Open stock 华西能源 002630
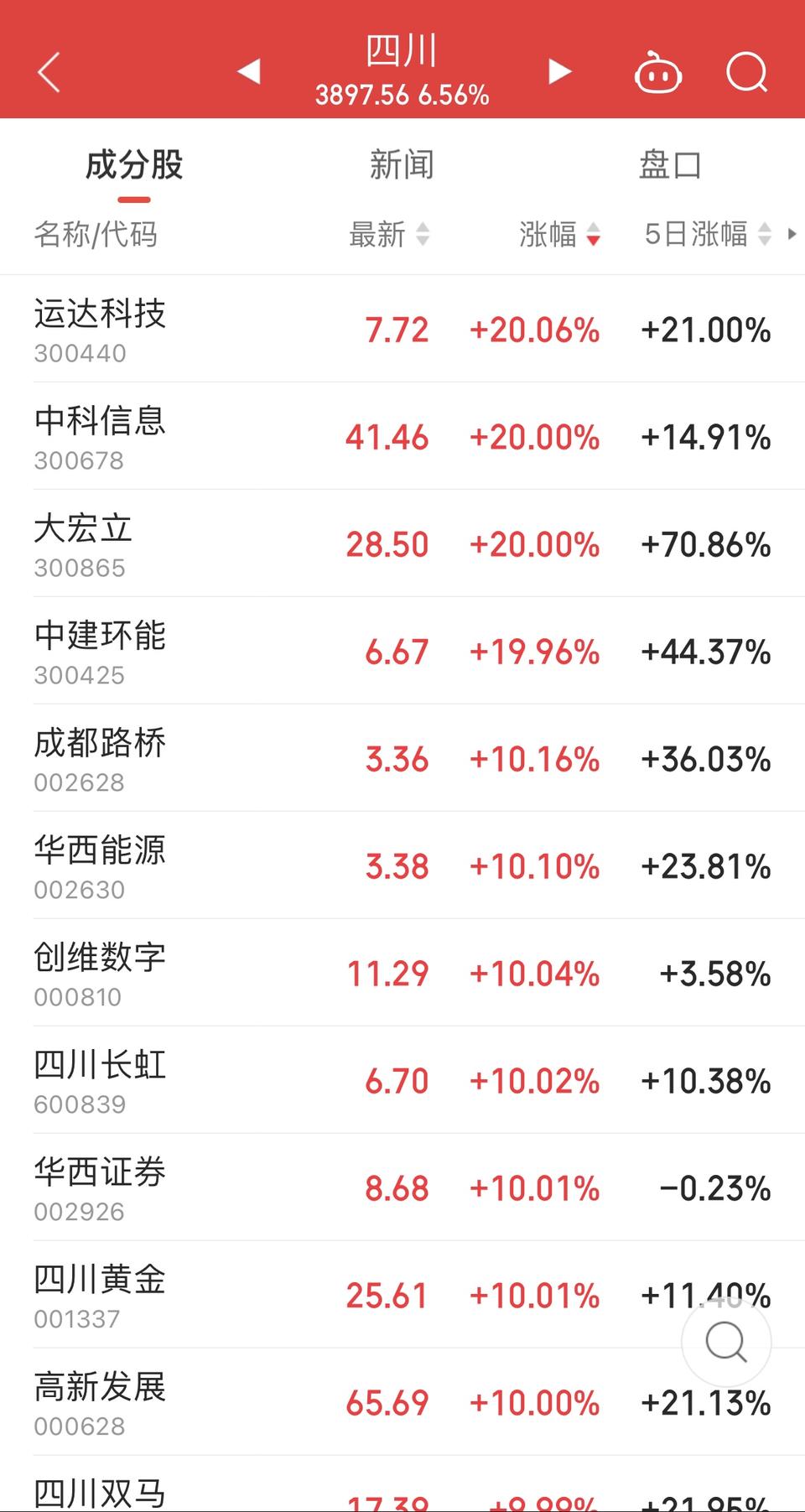This screenshot has width=805, height=1512. (x=402, y=865)
